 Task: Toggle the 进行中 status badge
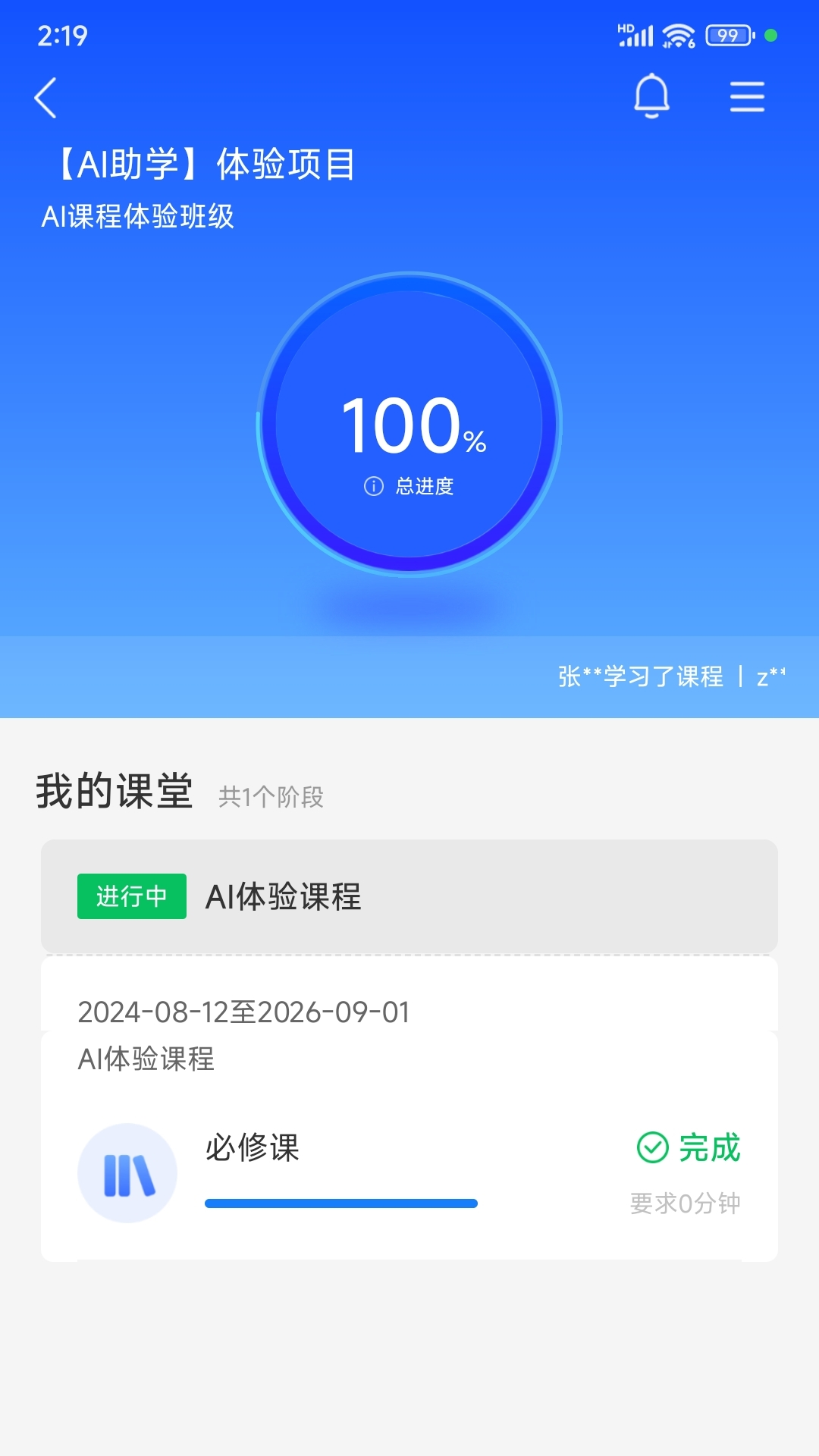(130, 896)
